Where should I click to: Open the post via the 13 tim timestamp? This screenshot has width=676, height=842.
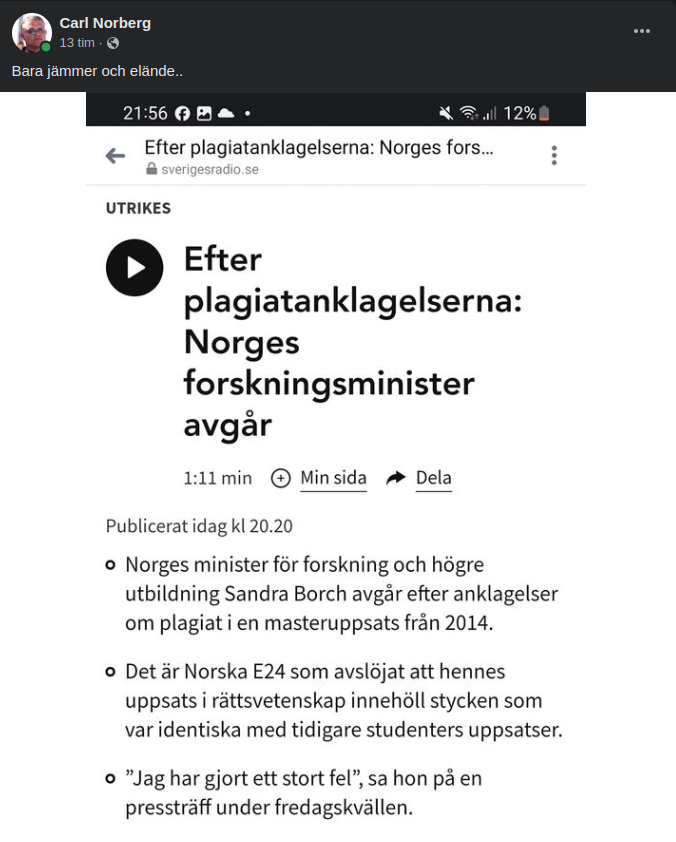[77, 43]
